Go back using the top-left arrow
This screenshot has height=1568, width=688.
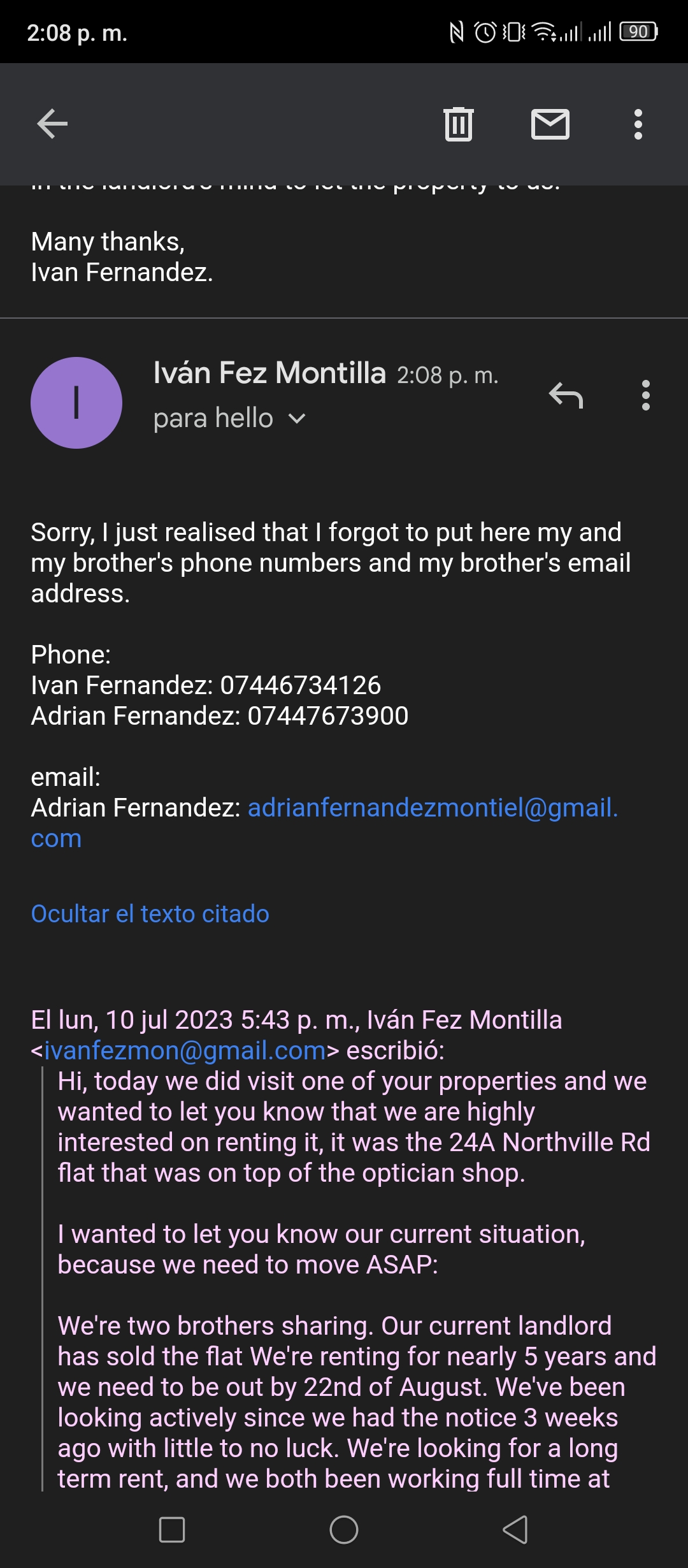(52, 124)
